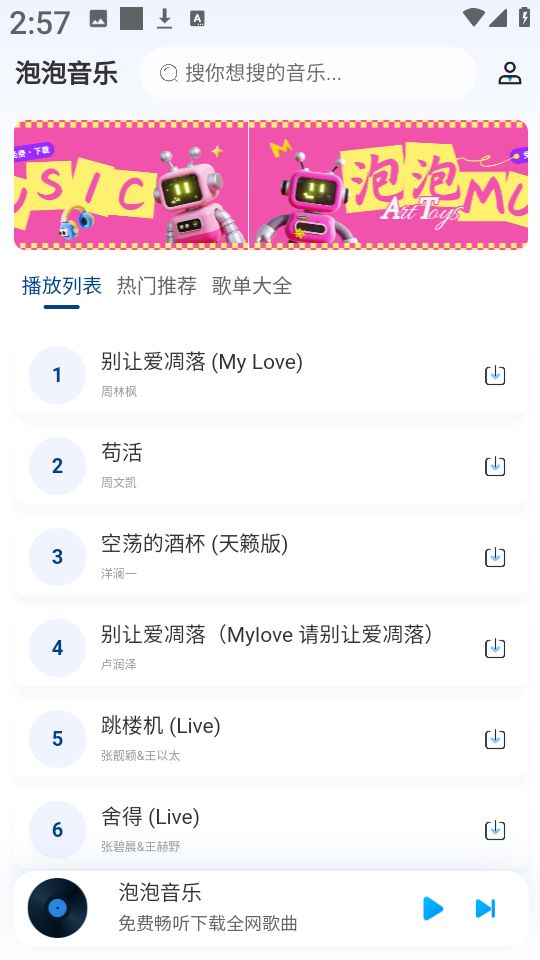Switch to the 热门推荐 tab

click(157, 286)
